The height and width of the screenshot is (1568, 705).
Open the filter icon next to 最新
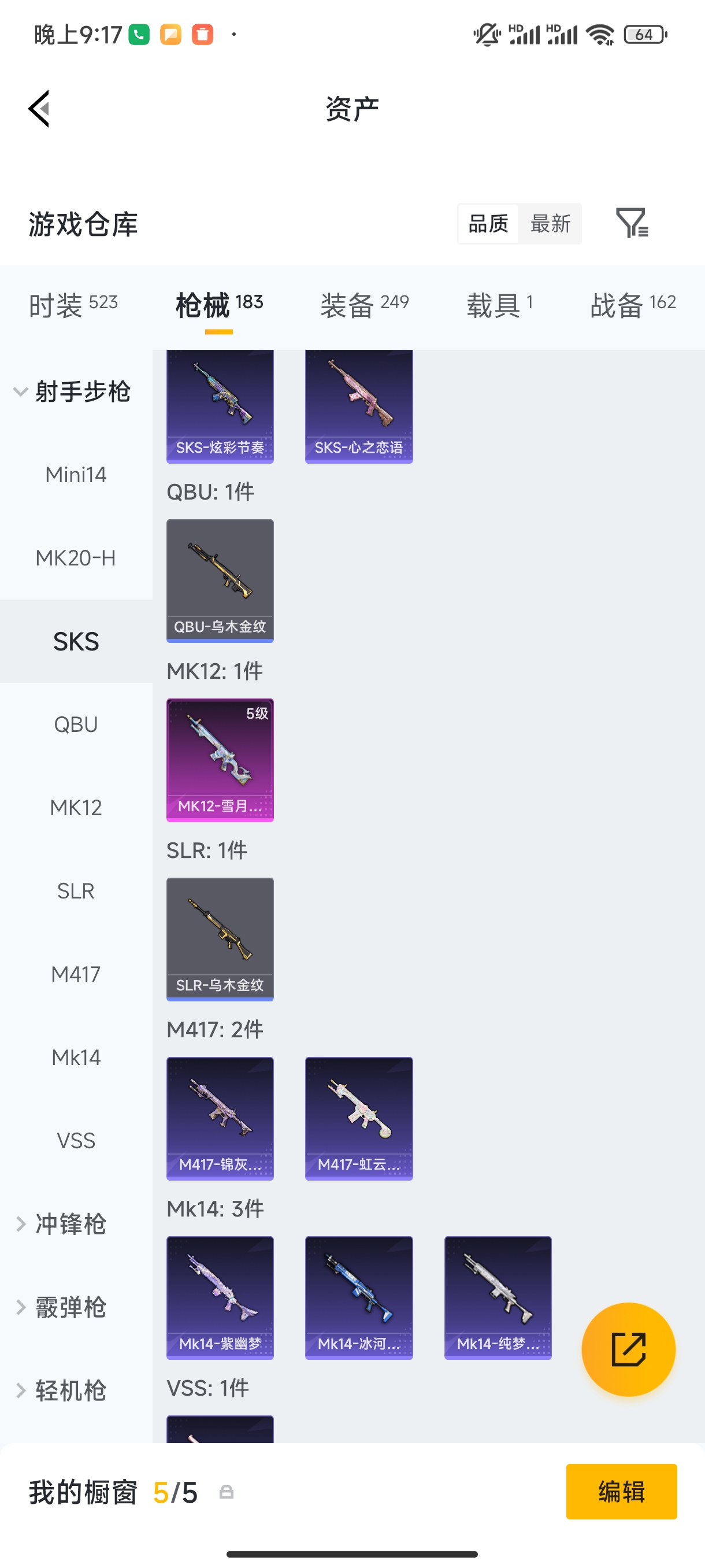tap(632, 223)
